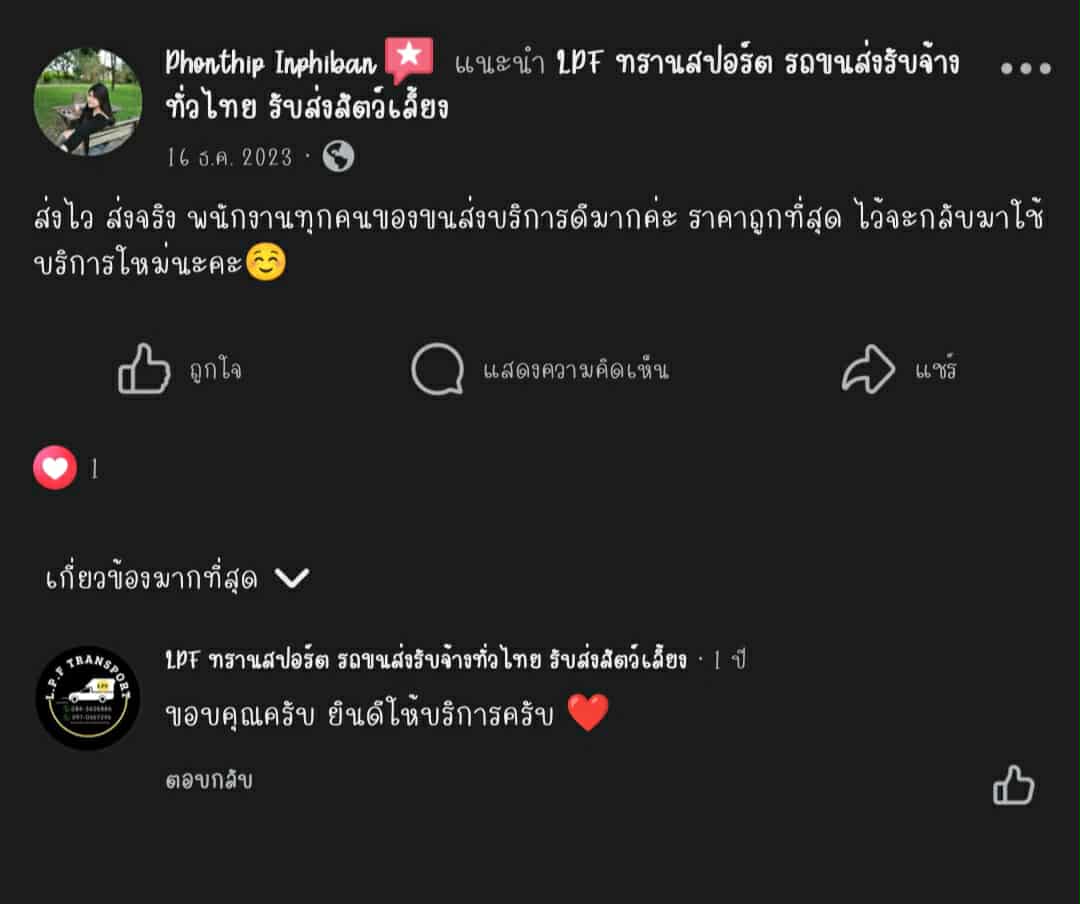Open Phonthip Inphiban's profile picture
The width and height of the screenshot is (1080, 904).
coord(88,101)
